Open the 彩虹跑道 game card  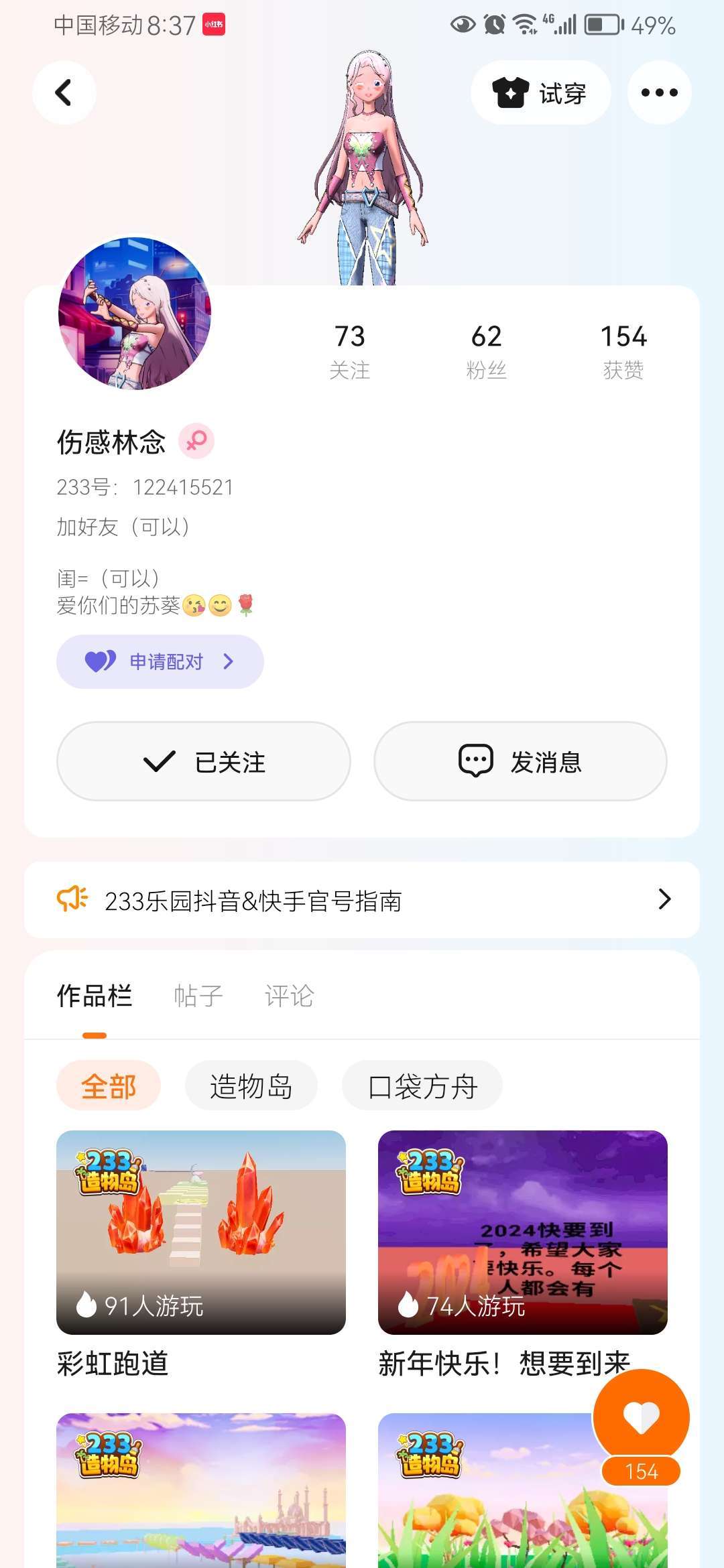click(x=201, y=1233)
